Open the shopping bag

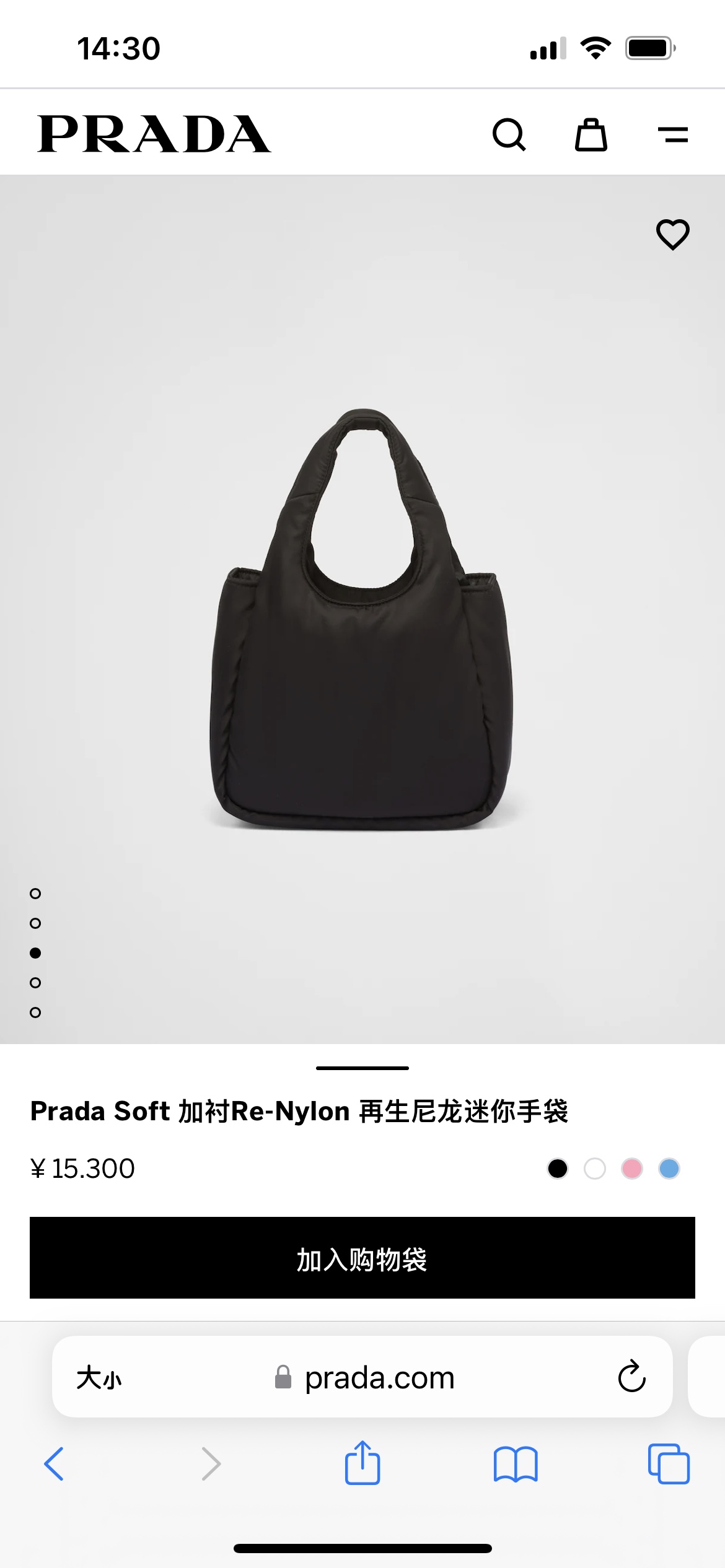(591, 134)
